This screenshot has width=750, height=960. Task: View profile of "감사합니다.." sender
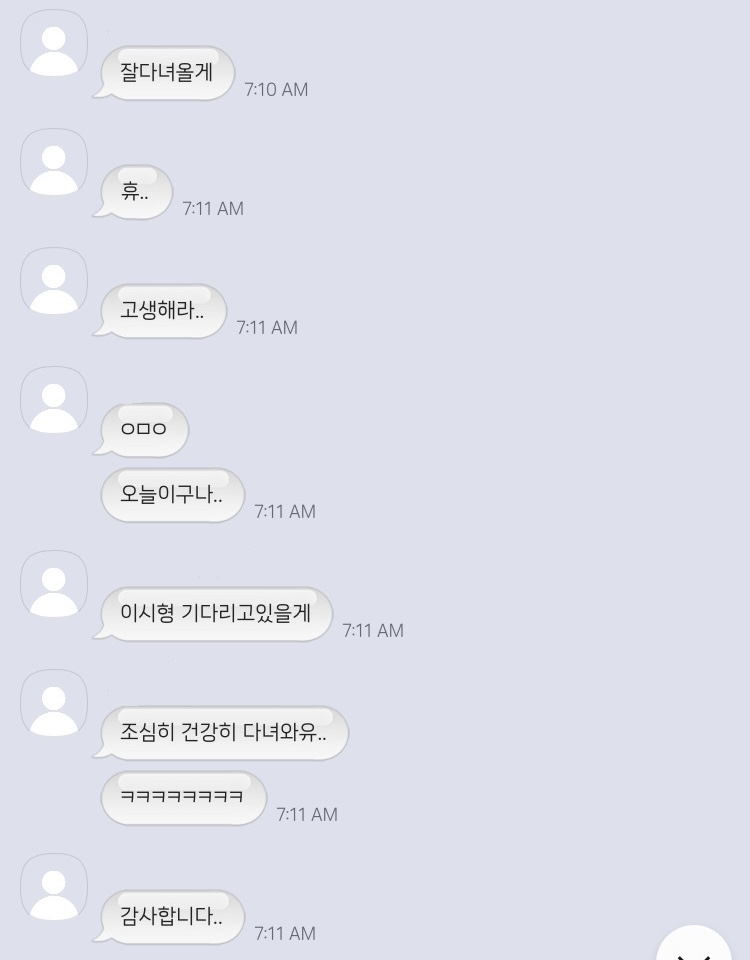(x=54, y=888)
